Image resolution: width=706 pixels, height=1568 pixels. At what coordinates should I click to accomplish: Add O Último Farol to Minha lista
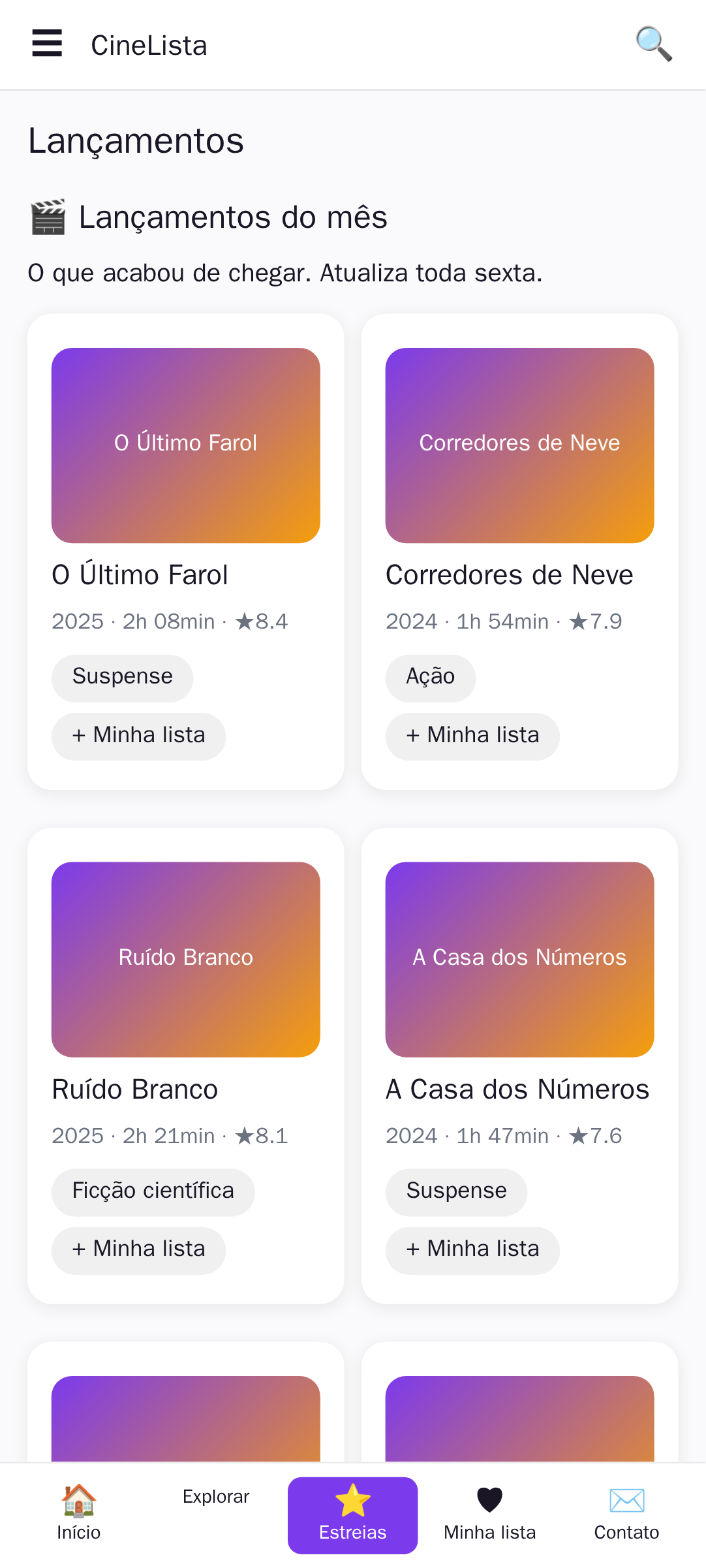139,736
